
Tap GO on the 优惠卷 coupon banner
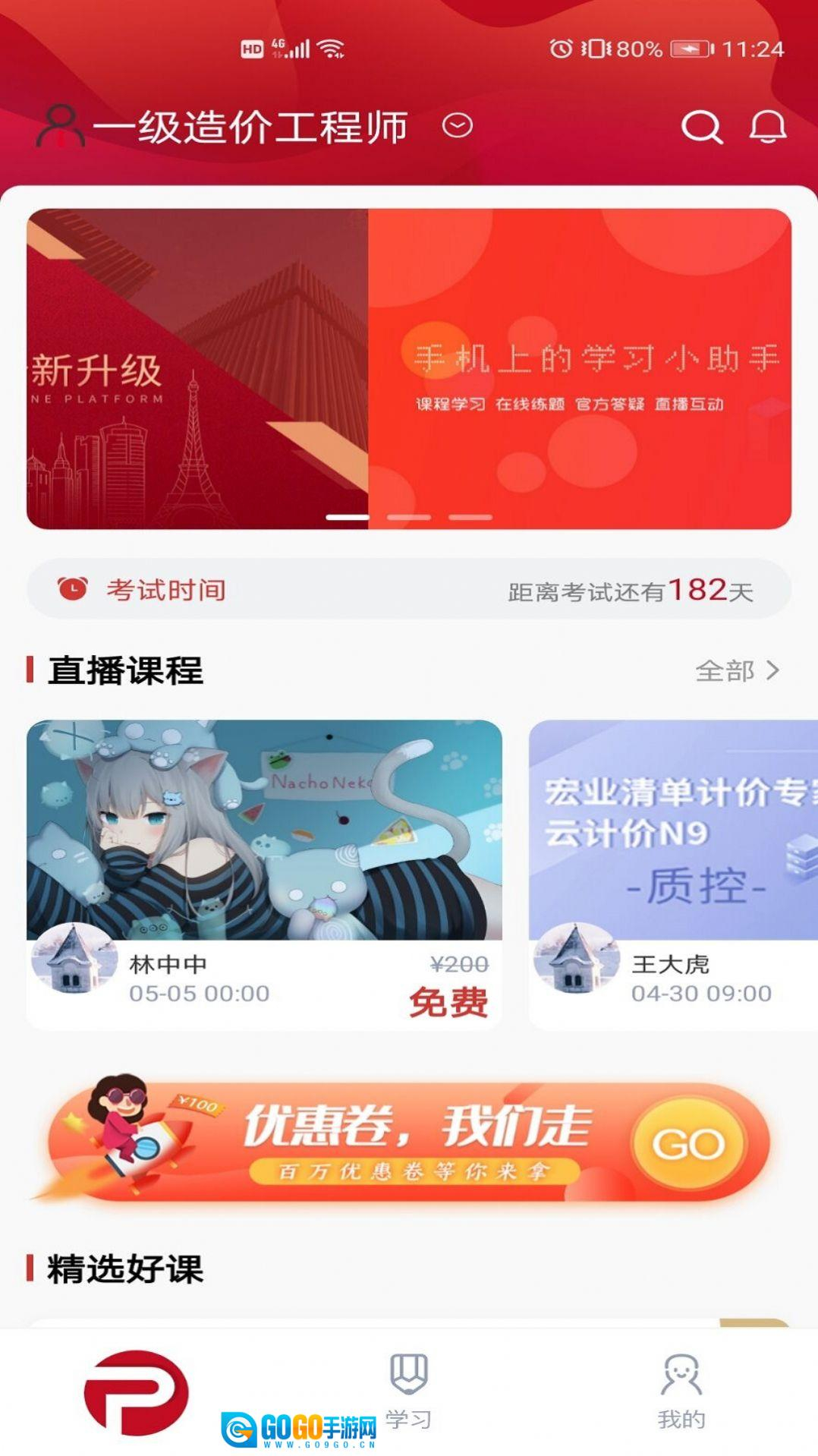pos(687,1143)
